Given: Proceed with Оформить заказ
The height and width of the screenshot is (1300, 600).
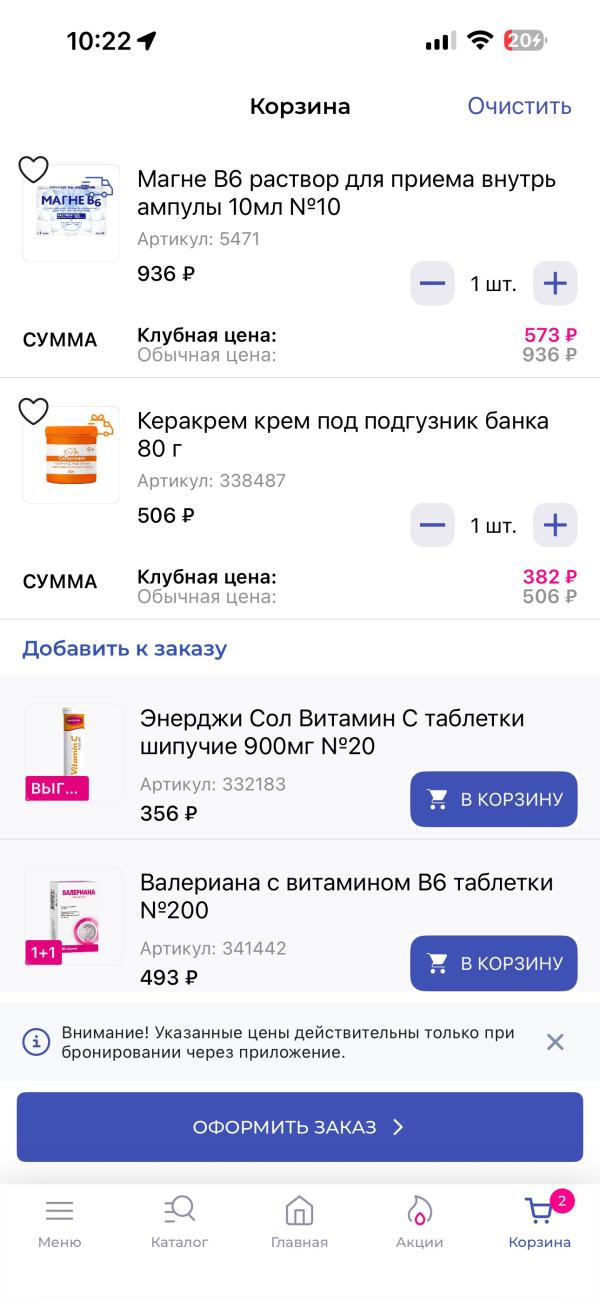Looking at the screenshot, I should 300,1127.
